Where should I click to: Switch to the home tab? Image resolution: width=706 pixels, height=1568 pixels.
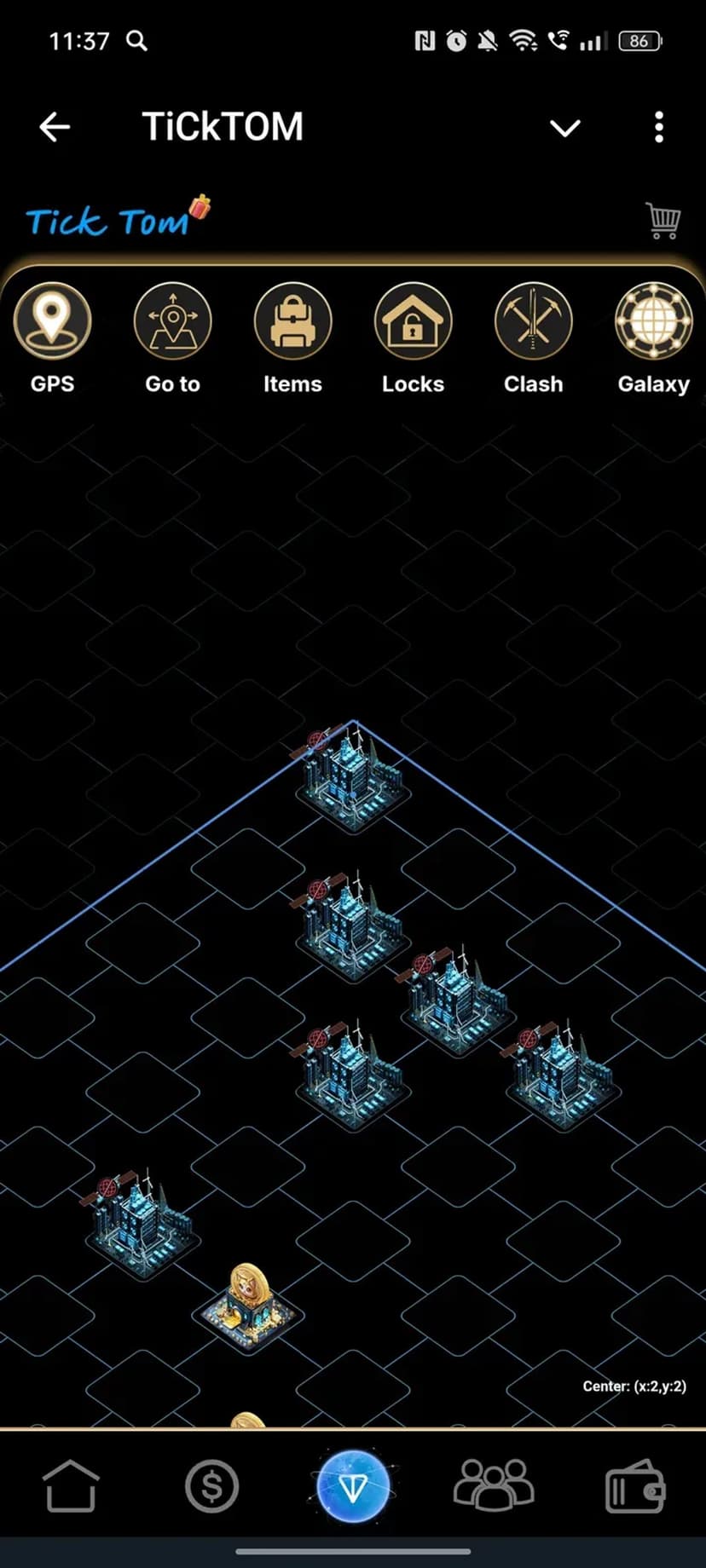pyautogui.click(x=71, y=1486)
